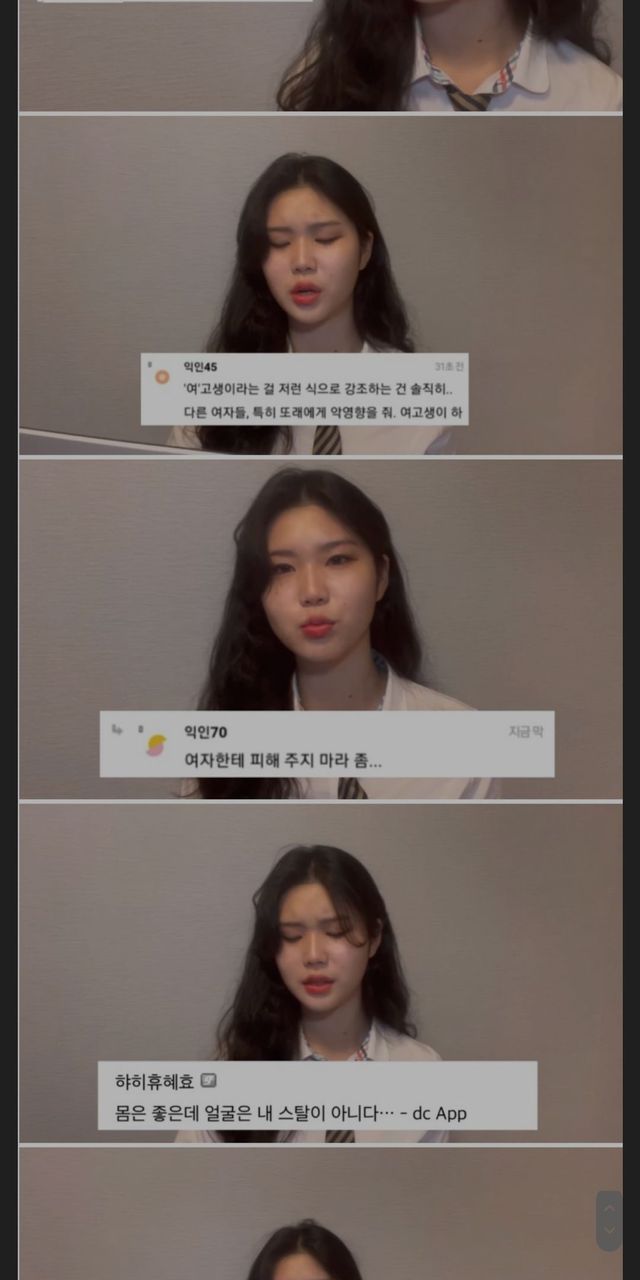This screenshot has height=1280, width=640.
Task: Jump to the top with the up arrow
Action: 609,1208
